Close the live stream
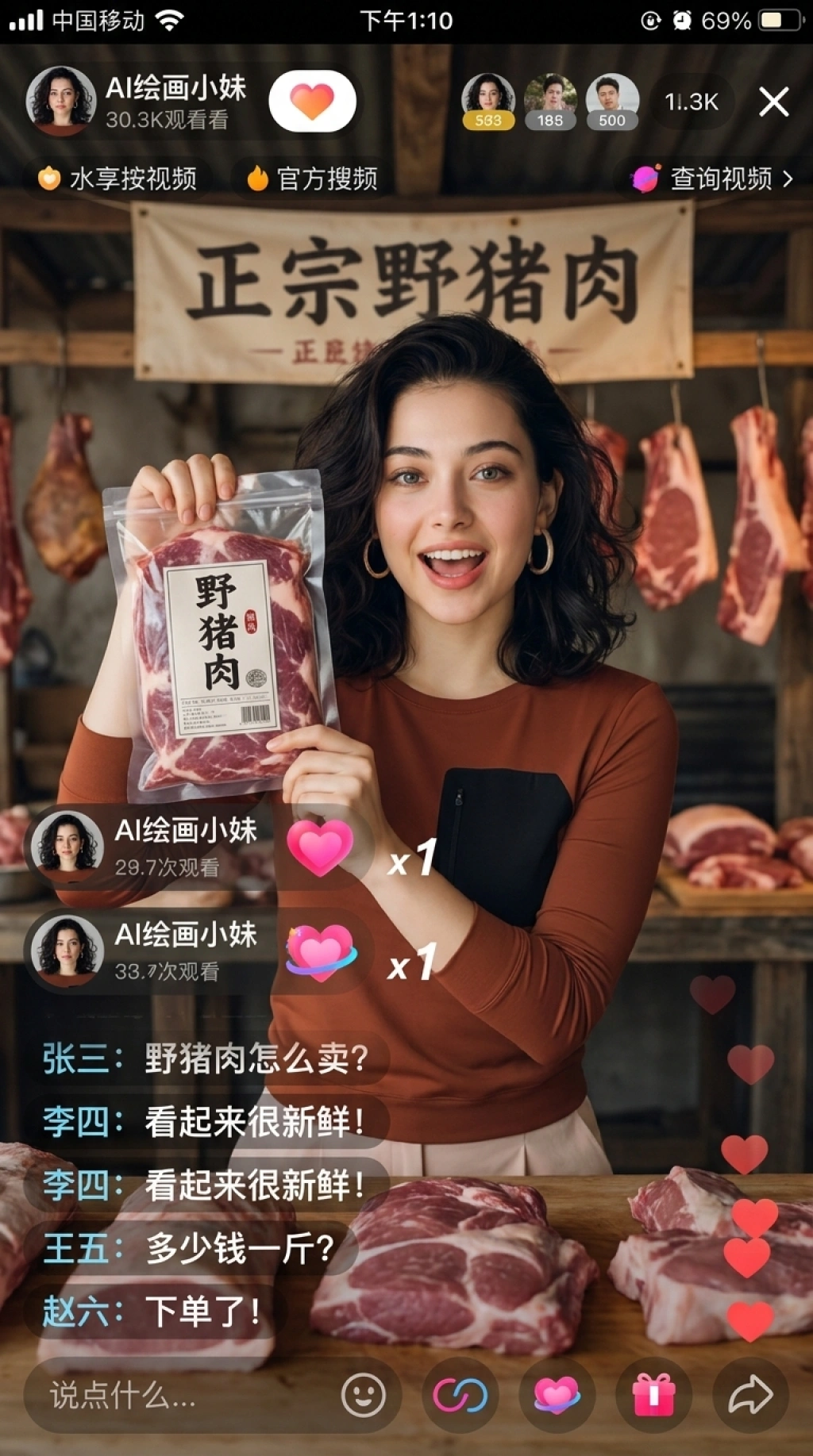This screenshot has height=1456, width=813. pyautogui.click(x=773, y=102)
